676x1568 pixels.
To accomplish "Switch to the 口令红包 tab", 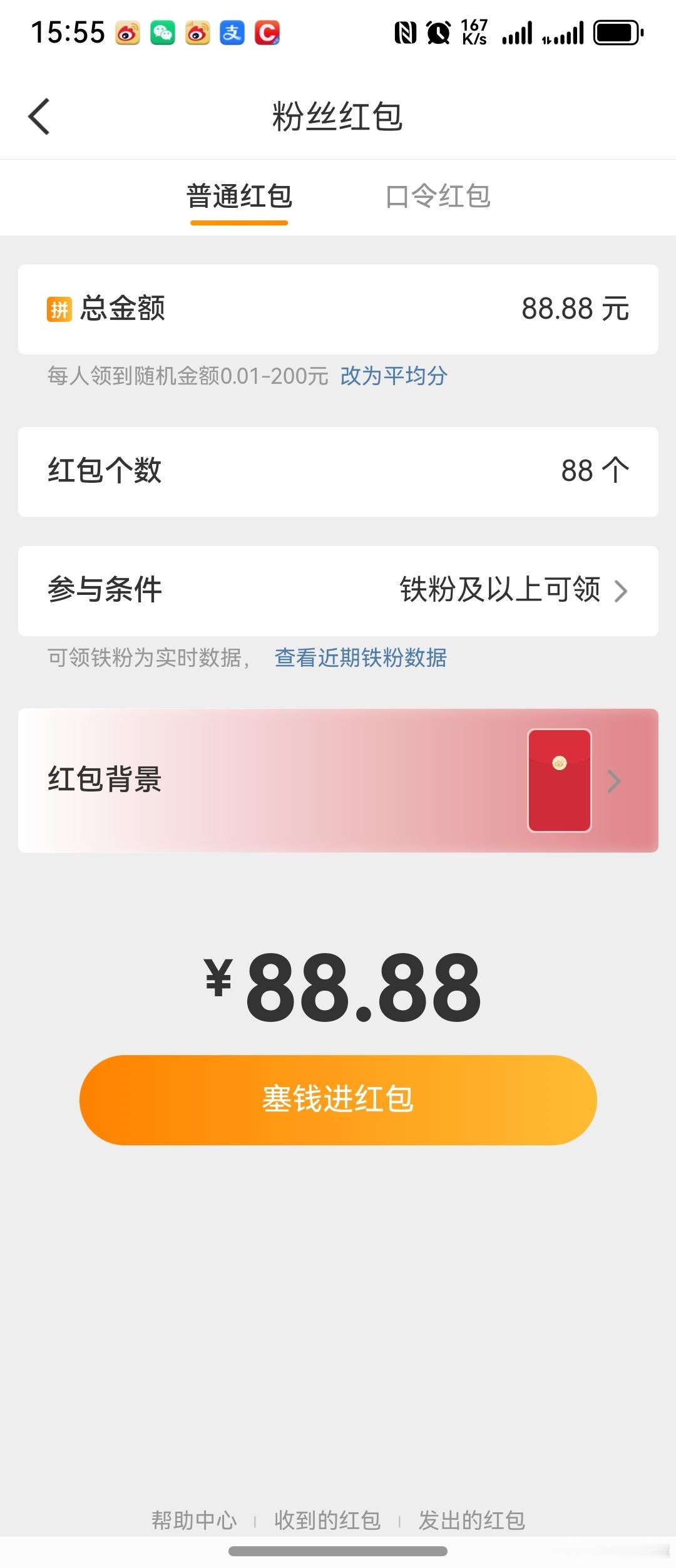I will 438,196.
